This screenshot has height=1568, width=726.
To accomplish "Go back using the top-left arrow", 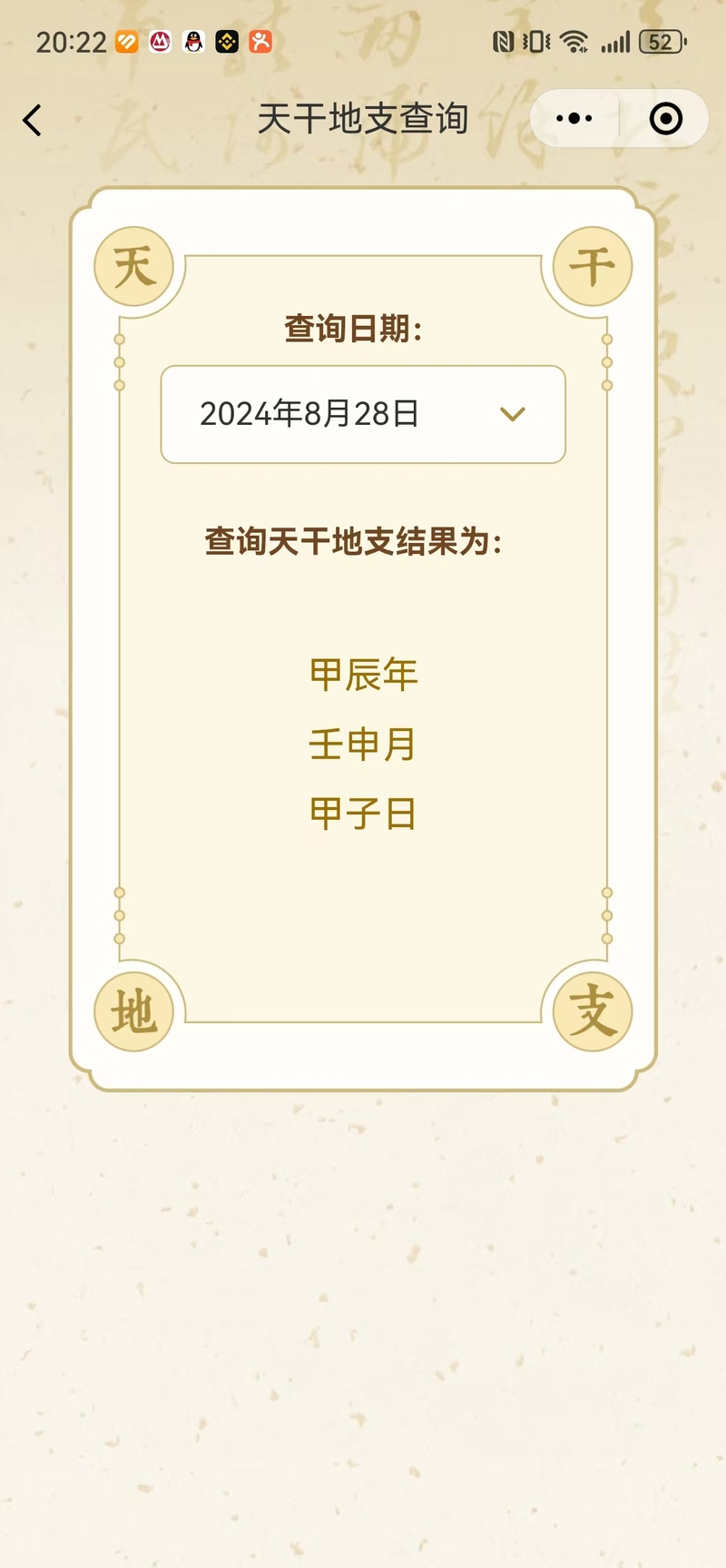I will point(33,120).
